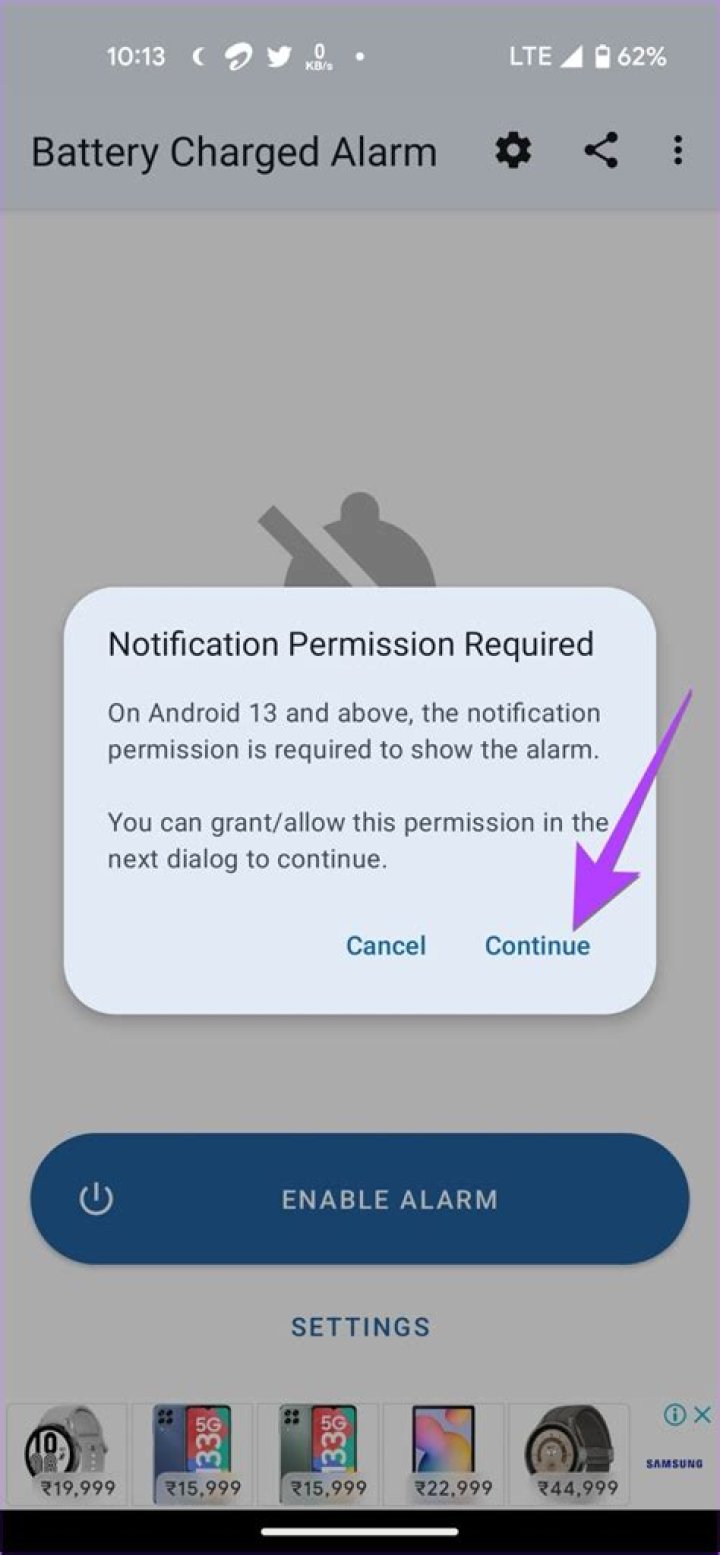Image resolution: width=720 pixels, height=1555 pixels.
Task: Share the Battery Charged Alarm app
Action: pyautogui.click(x=601, y=151)
